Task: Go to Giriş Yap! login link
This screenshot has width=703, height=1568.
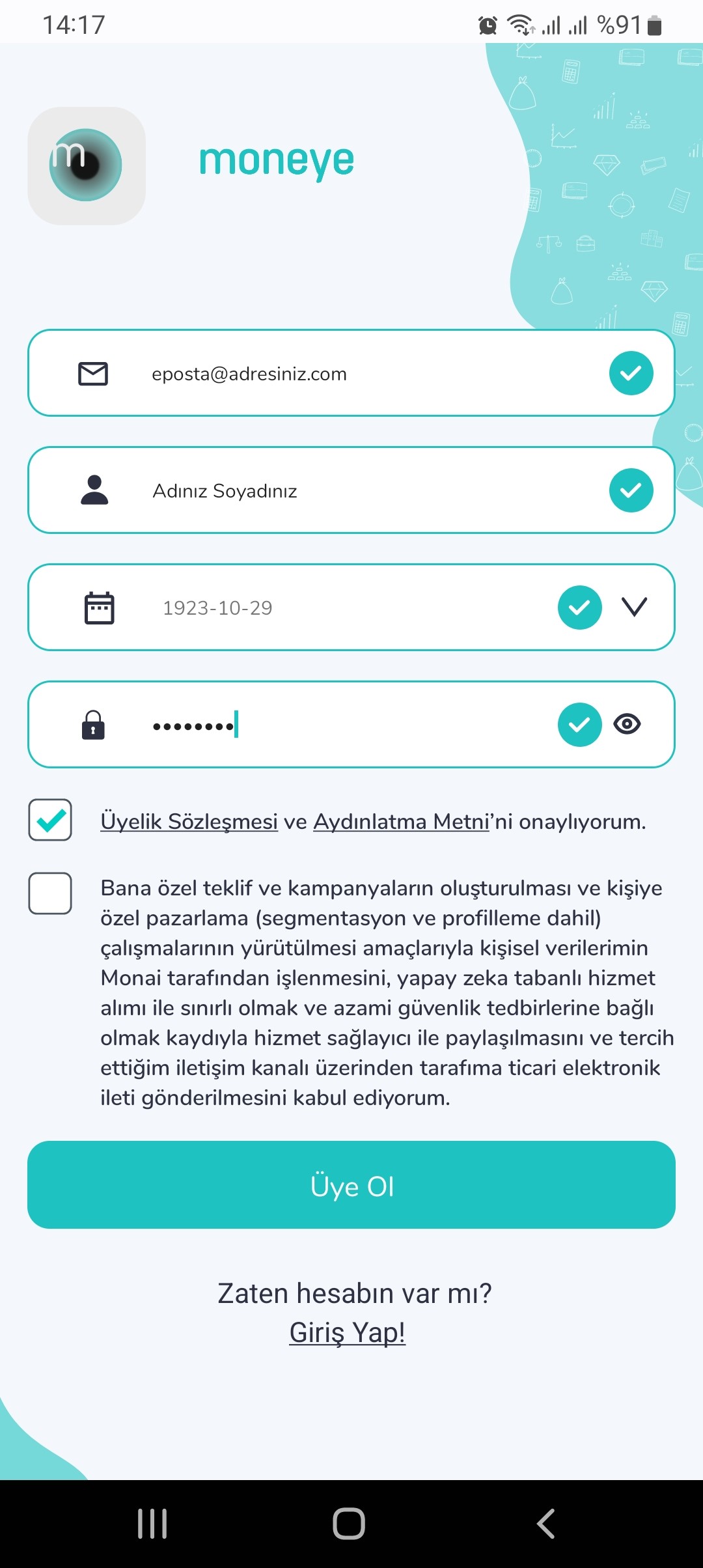Action: pos(348,1332)
